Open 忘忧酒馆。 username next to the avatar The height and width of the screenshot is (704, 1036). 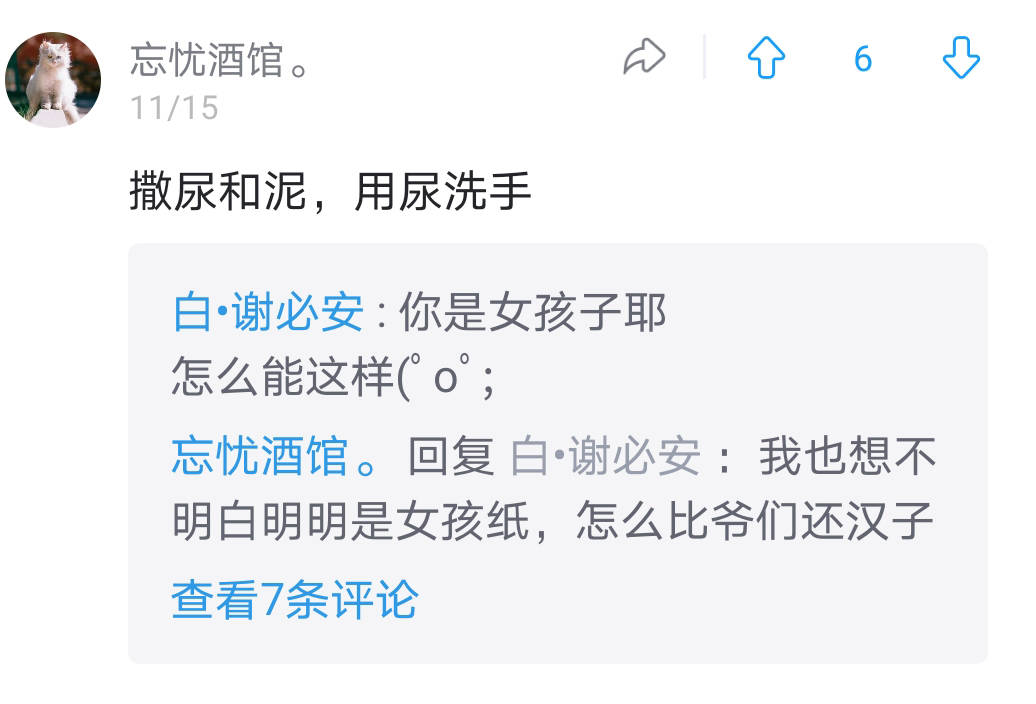[x=220, y=61]
